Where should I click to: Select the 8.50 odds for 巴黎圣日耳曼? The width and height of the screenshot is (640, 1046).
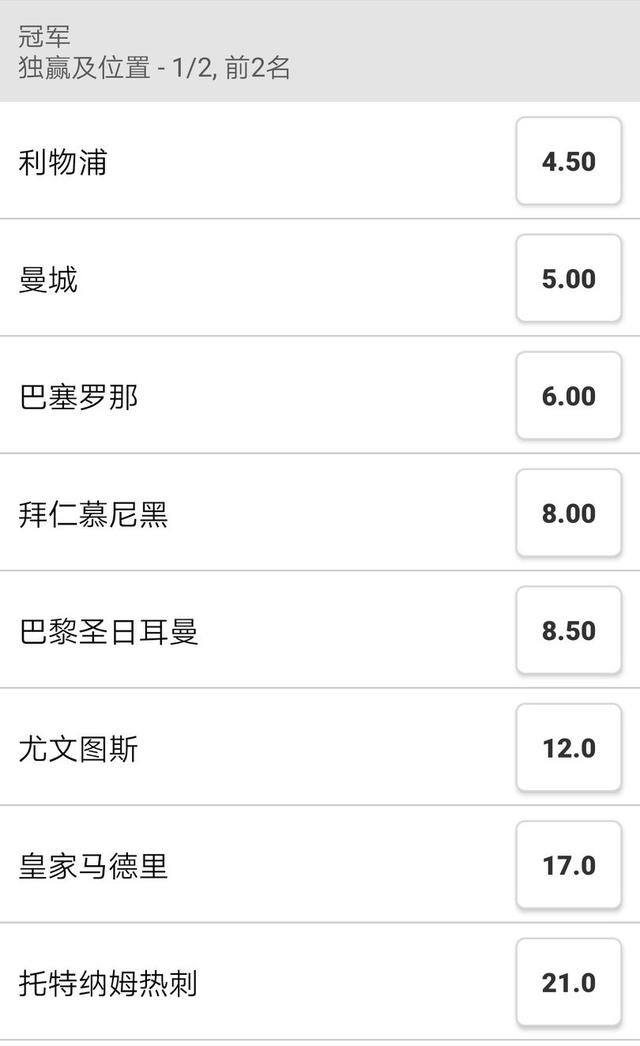coord(569,630)
